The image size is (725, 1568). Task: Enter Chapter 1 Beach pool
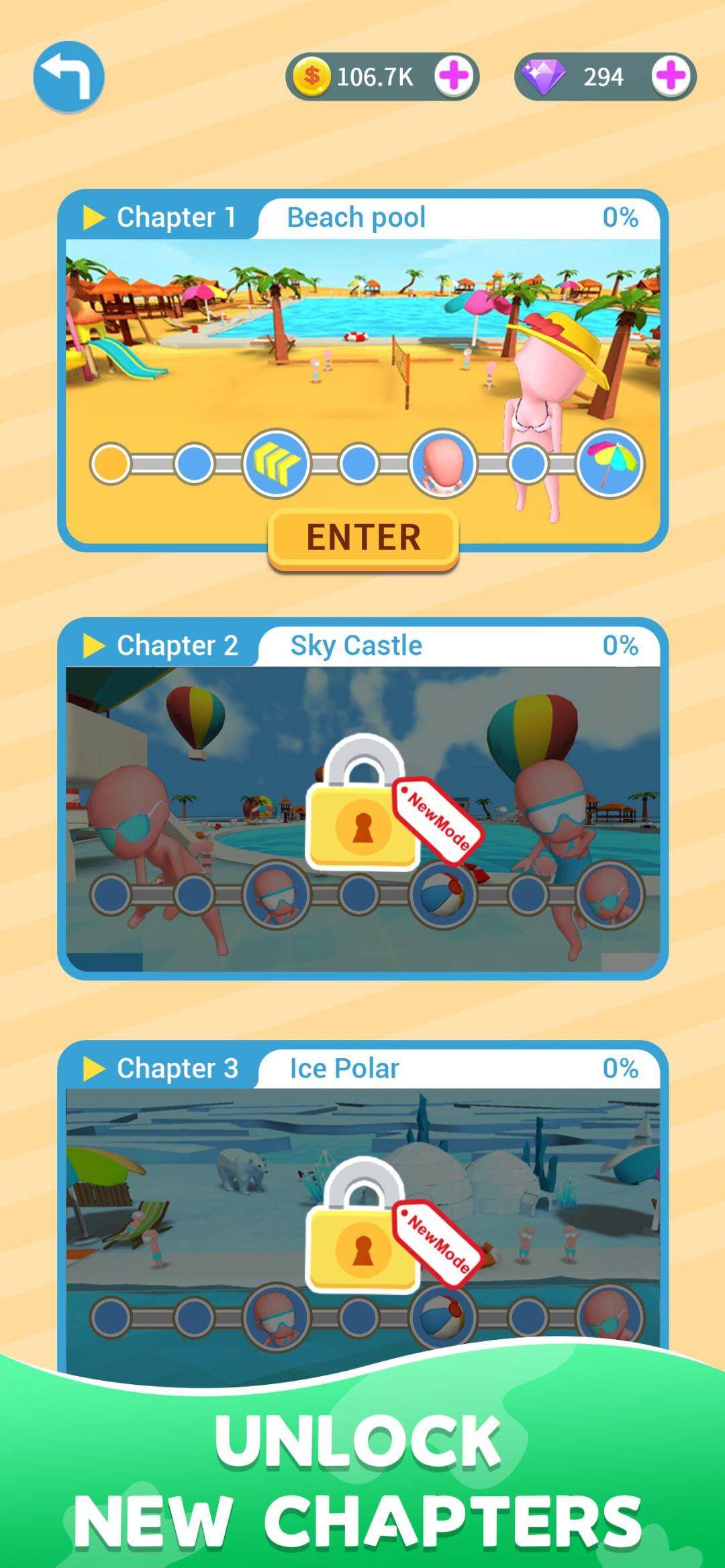[363, 538]
